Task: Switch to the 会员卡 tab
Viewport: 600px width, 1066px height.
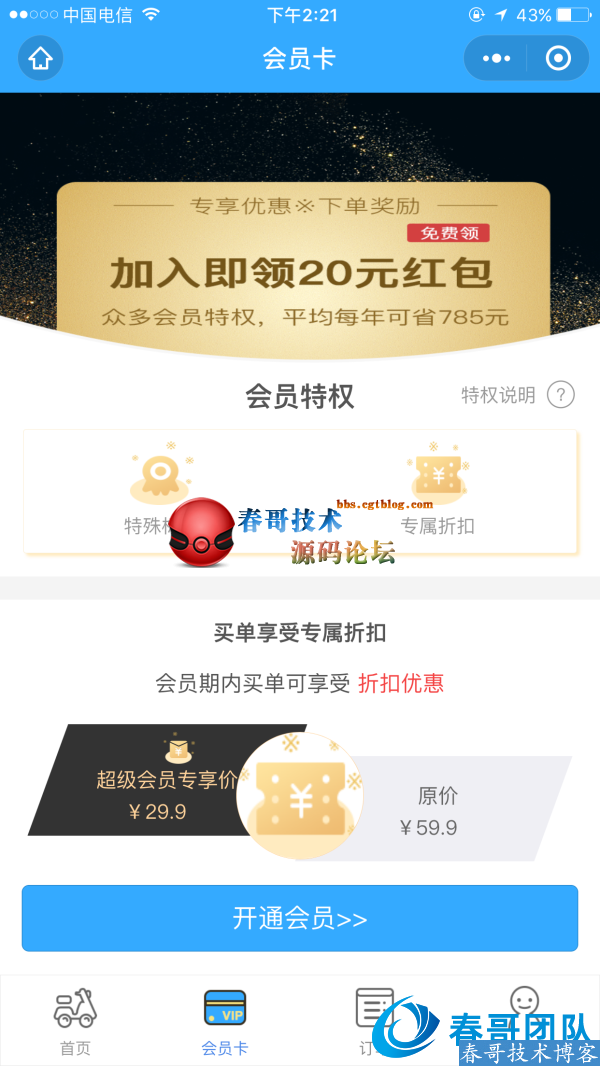Action: click(225, 1021)
